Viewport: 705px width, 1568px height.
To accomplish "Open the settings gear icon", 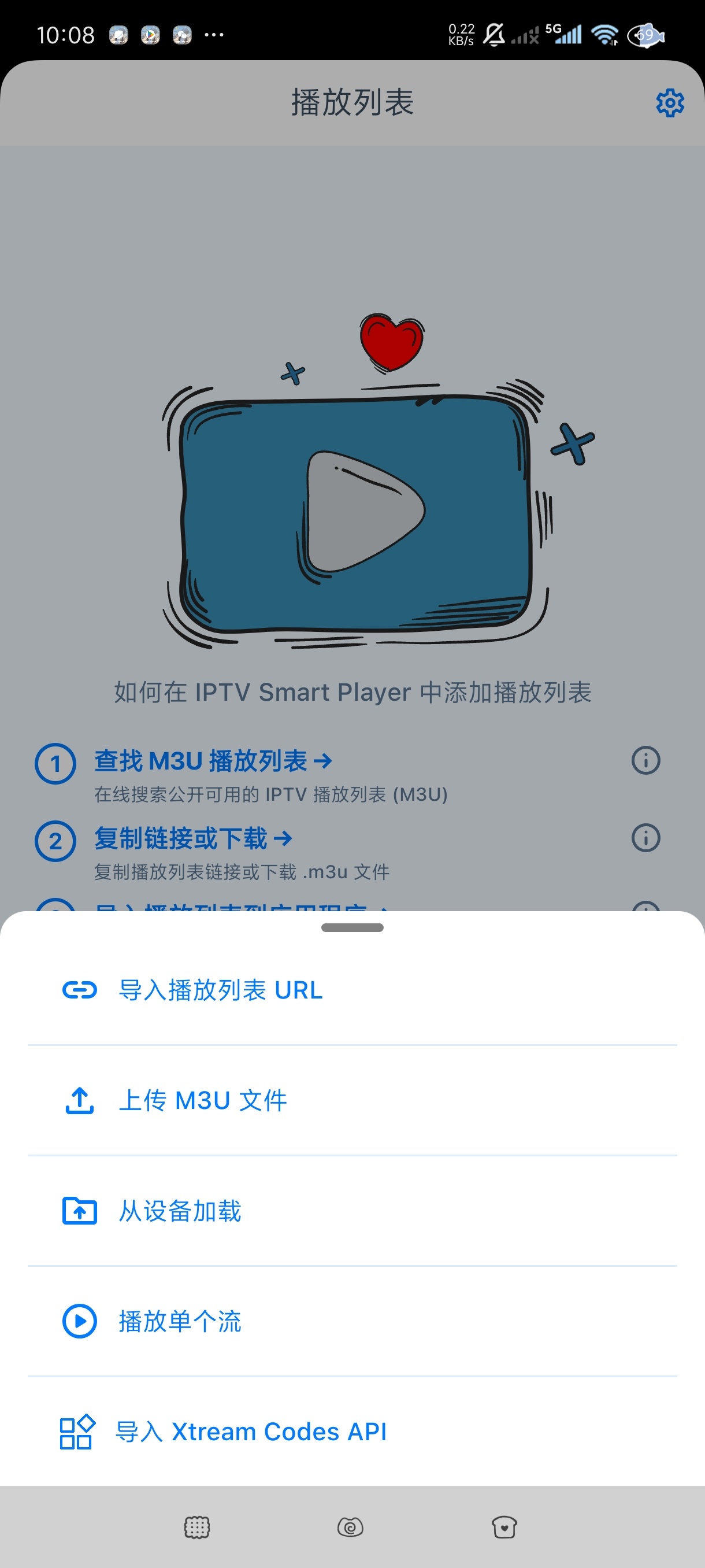I will point(670,103).
